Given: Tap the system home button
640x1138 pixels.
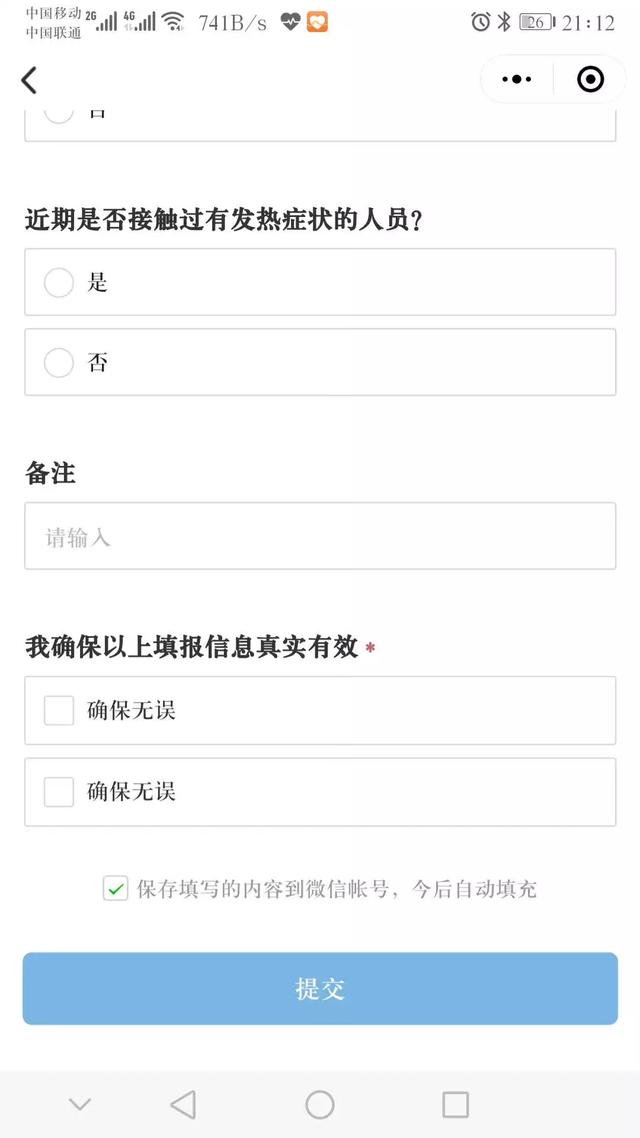Looking at the screenshot, I should tap(320, 1105).
